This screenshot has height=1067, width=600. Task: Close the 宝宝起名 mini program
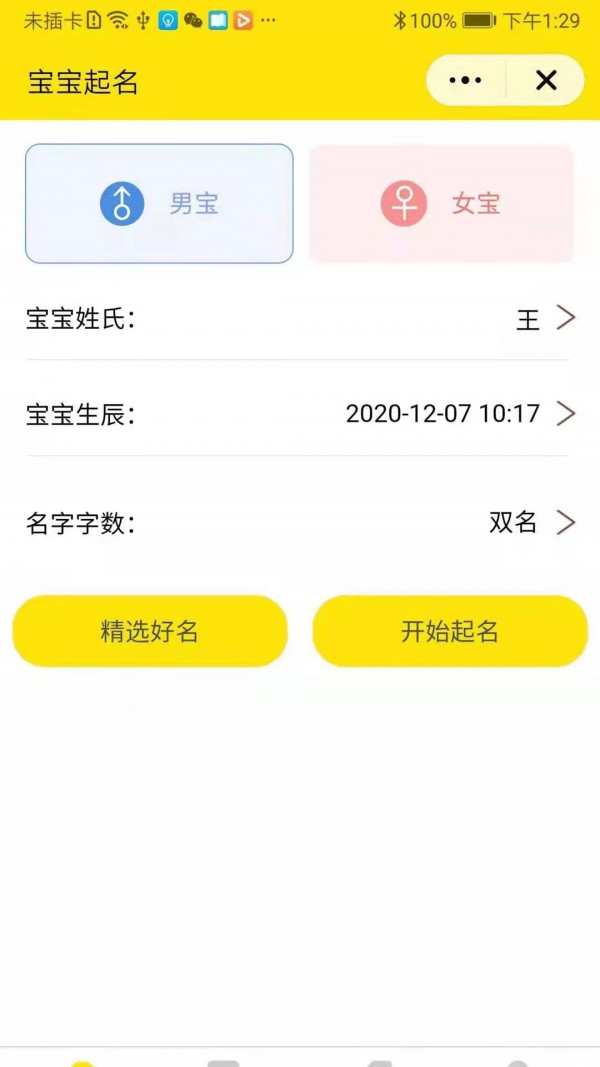(546, 81)
